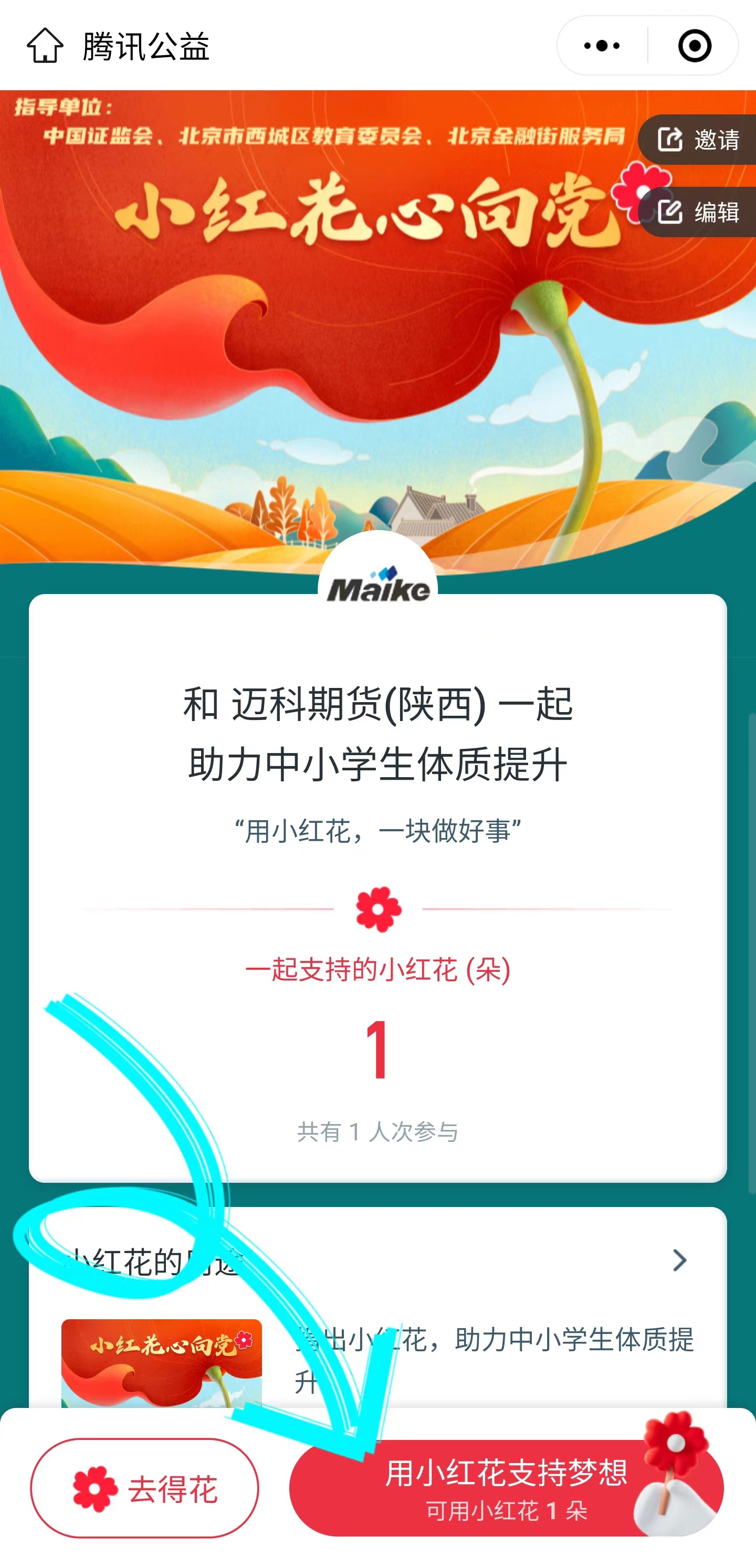Tap the 邀请 invite button
The height and width of the screenshot is (1568, 756).
click(x=699, y=140)
